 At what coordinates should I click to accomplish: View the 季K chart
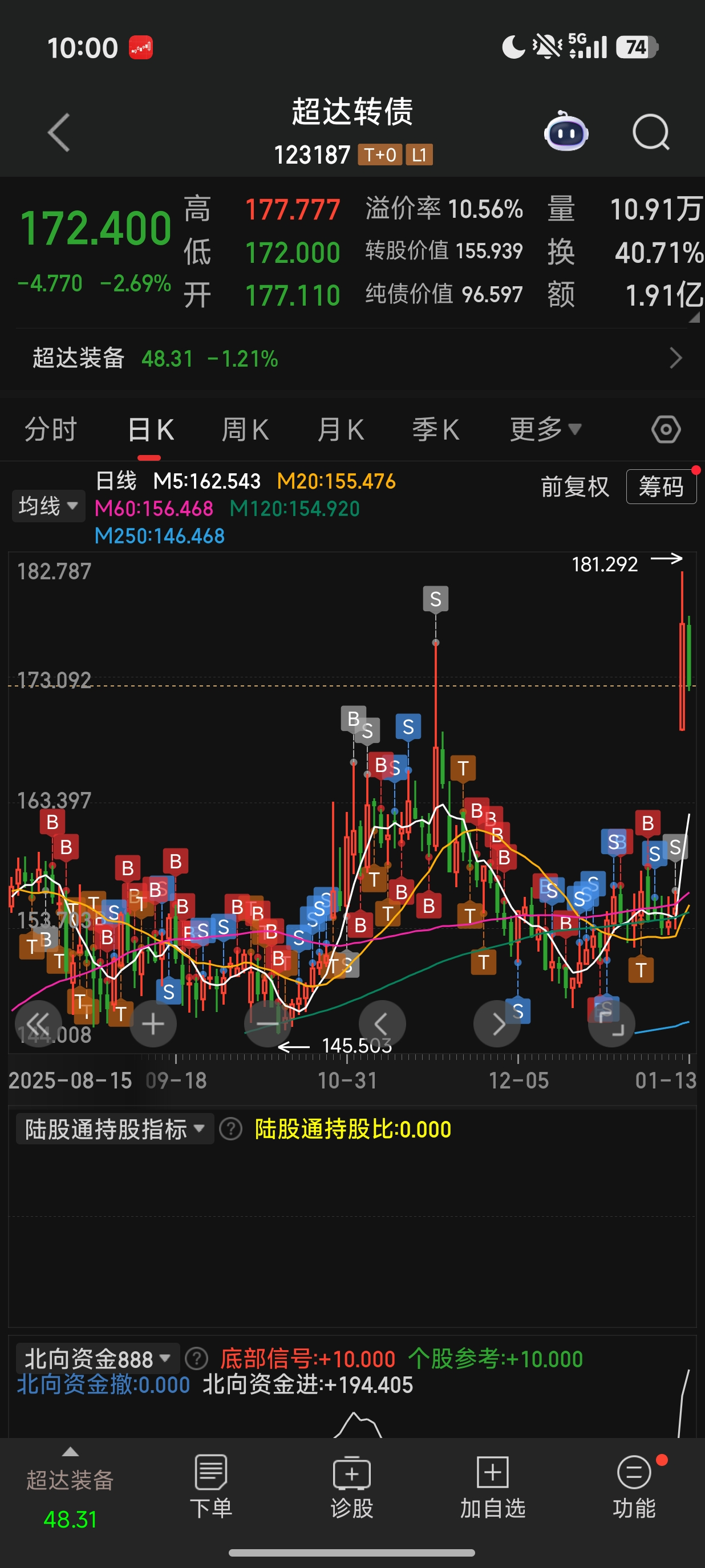tap(435, 430)
